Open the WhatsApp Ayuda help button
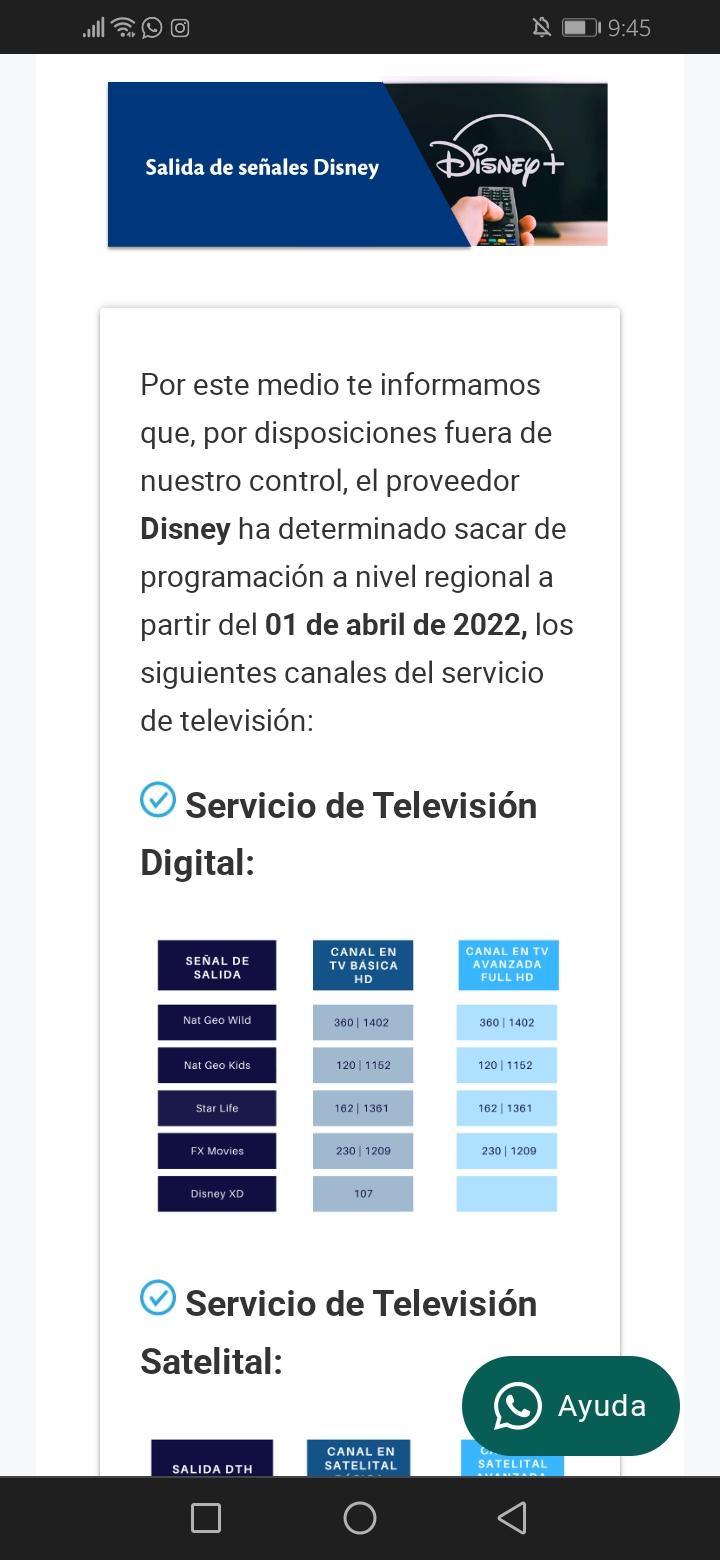The height and width of the screenshot is (1560, 720). 571,1406
